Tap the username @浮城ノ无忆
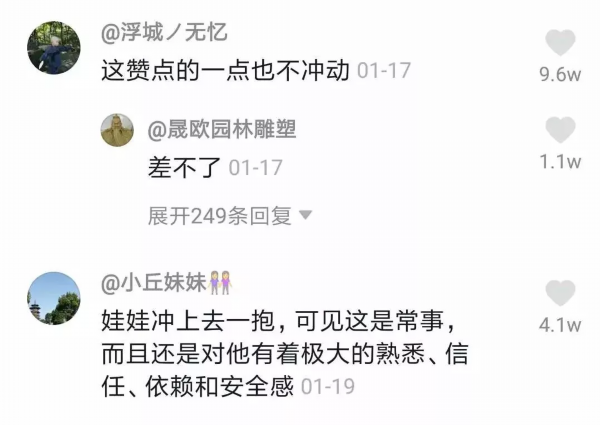This screenshot has height=425, width=600. 164,32
